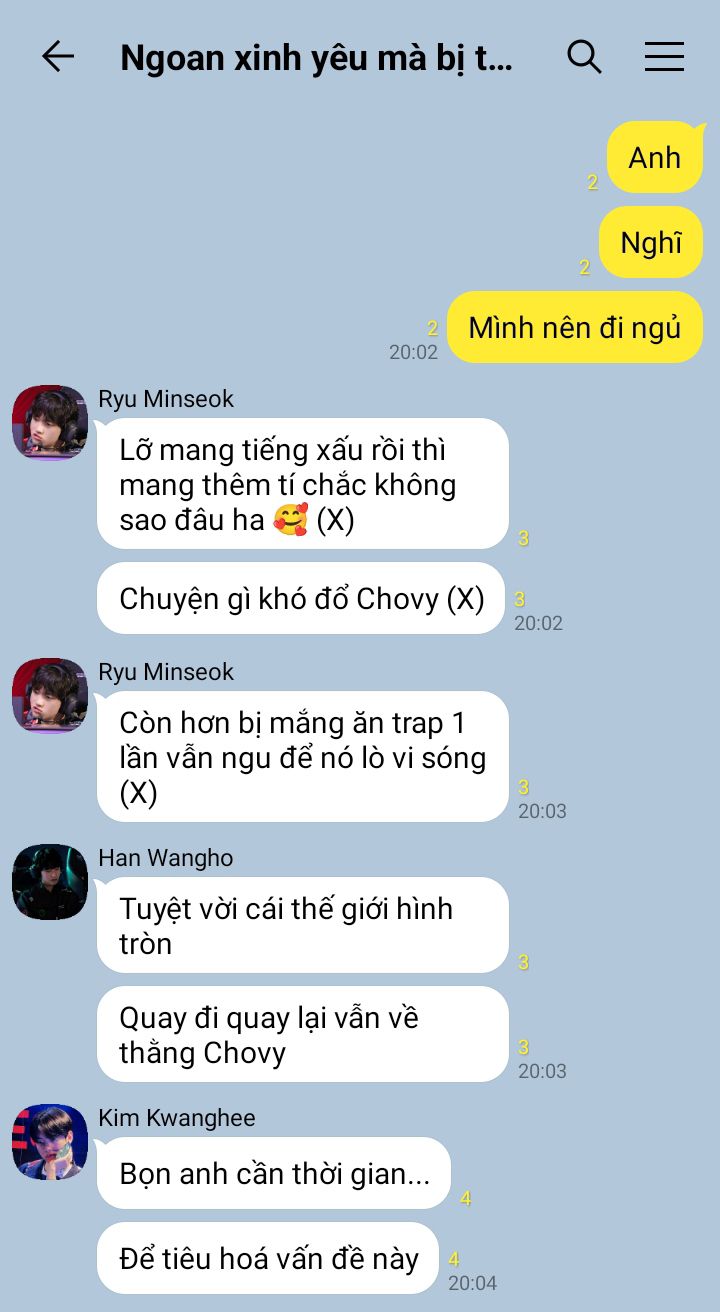Tap Ryu Minseok's avatar beside "Còn hơn bị mắng" message
The height and width of the screenshot is (1312, 720).
point(50,696)
